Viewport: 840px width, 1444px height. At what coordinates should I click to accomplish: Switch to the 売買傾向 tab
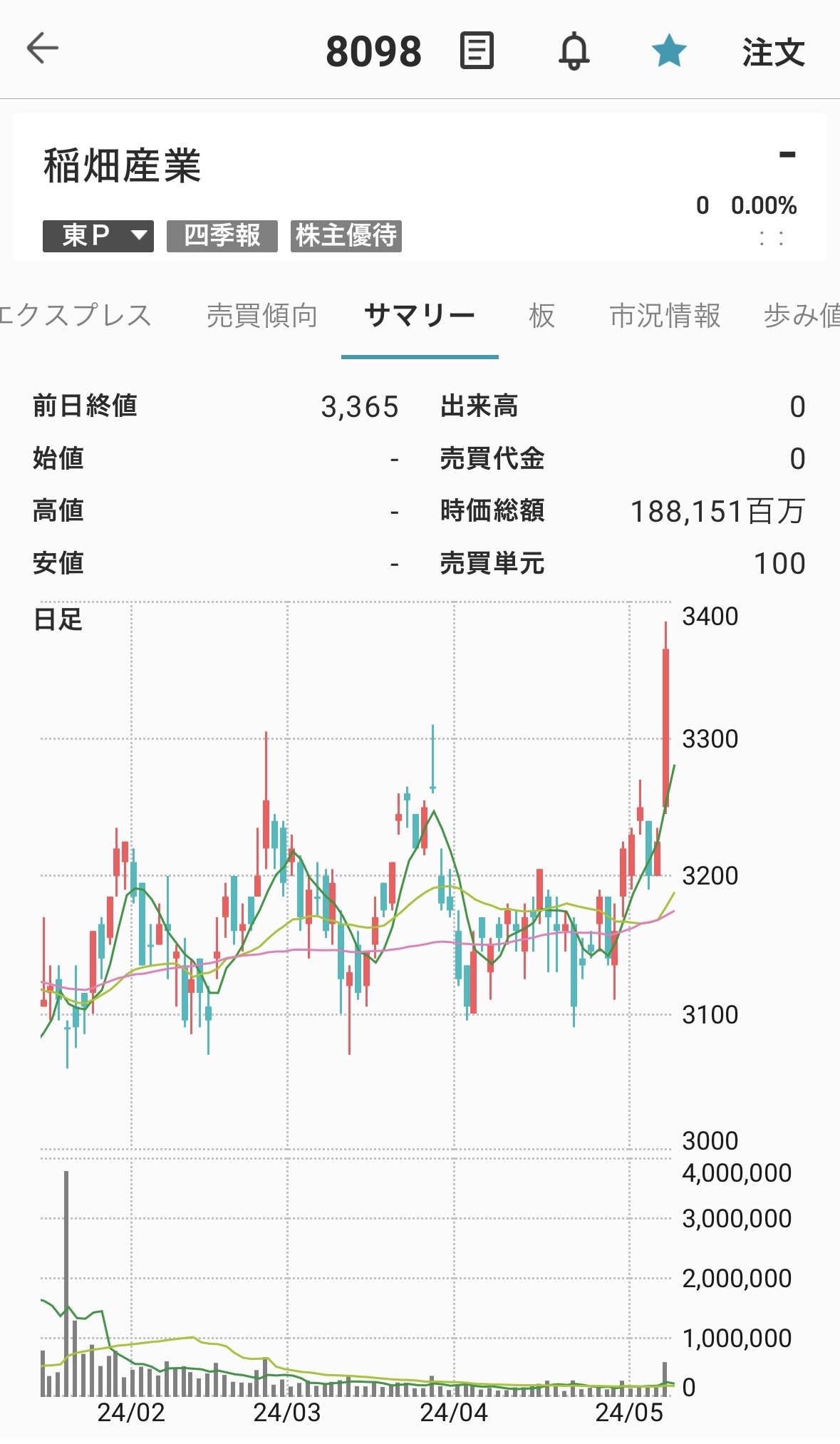pyautogui.click(x=262, y=316)
